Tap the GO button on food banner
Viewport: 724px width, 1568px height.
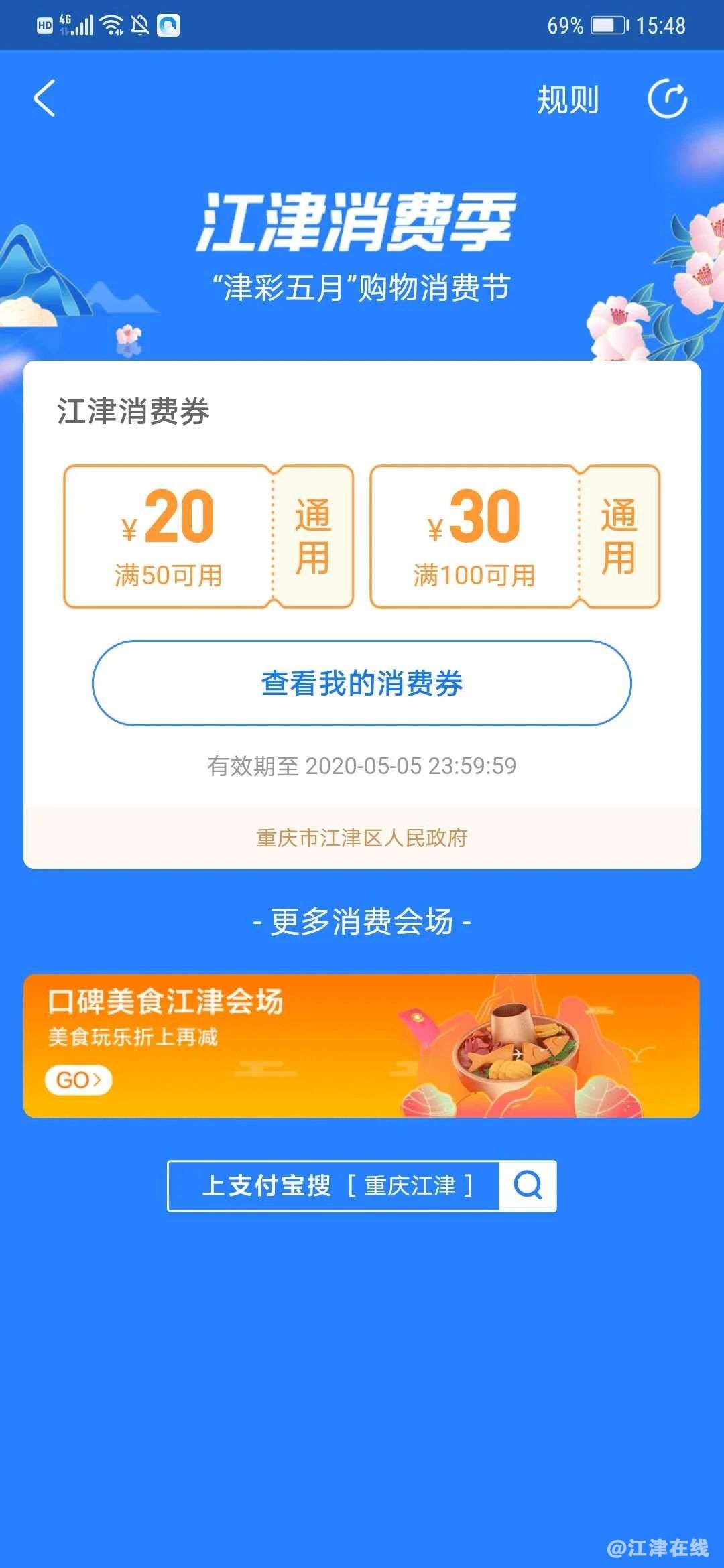tap(78, 1080)
